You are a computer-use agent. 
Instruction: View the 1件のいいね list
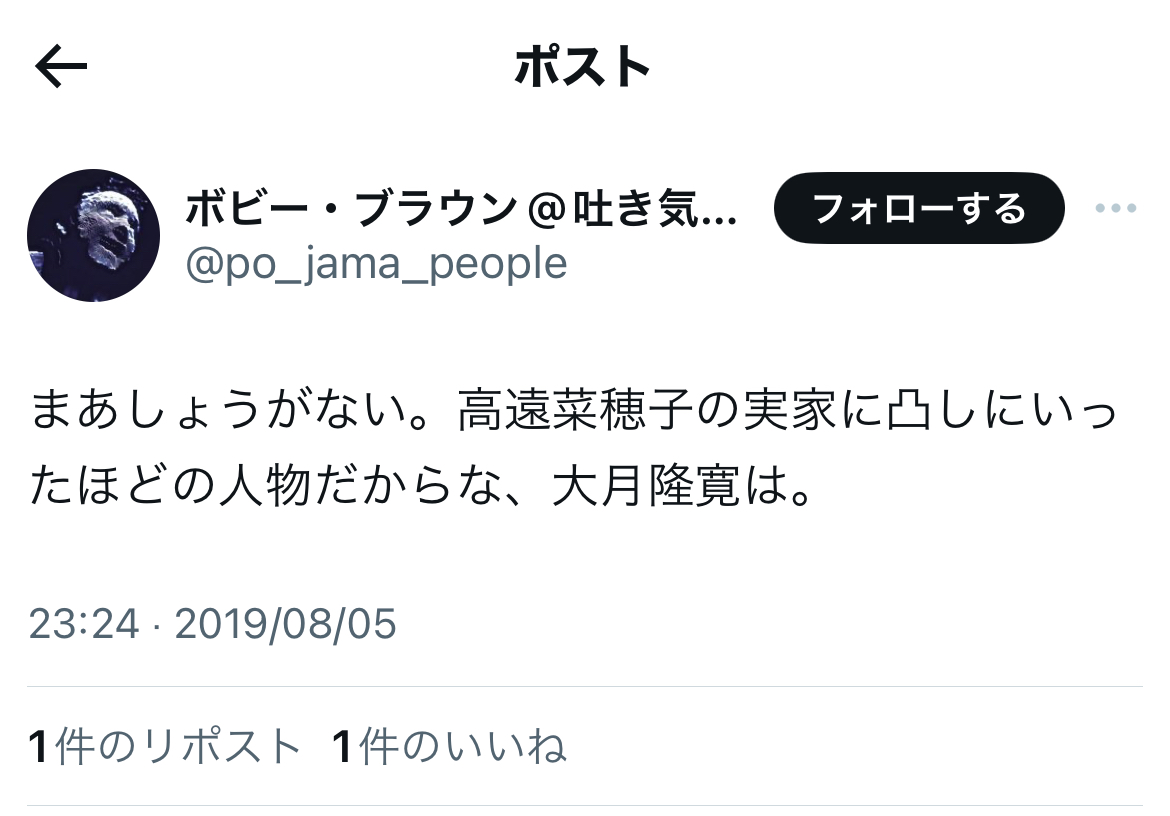point(449,746)
